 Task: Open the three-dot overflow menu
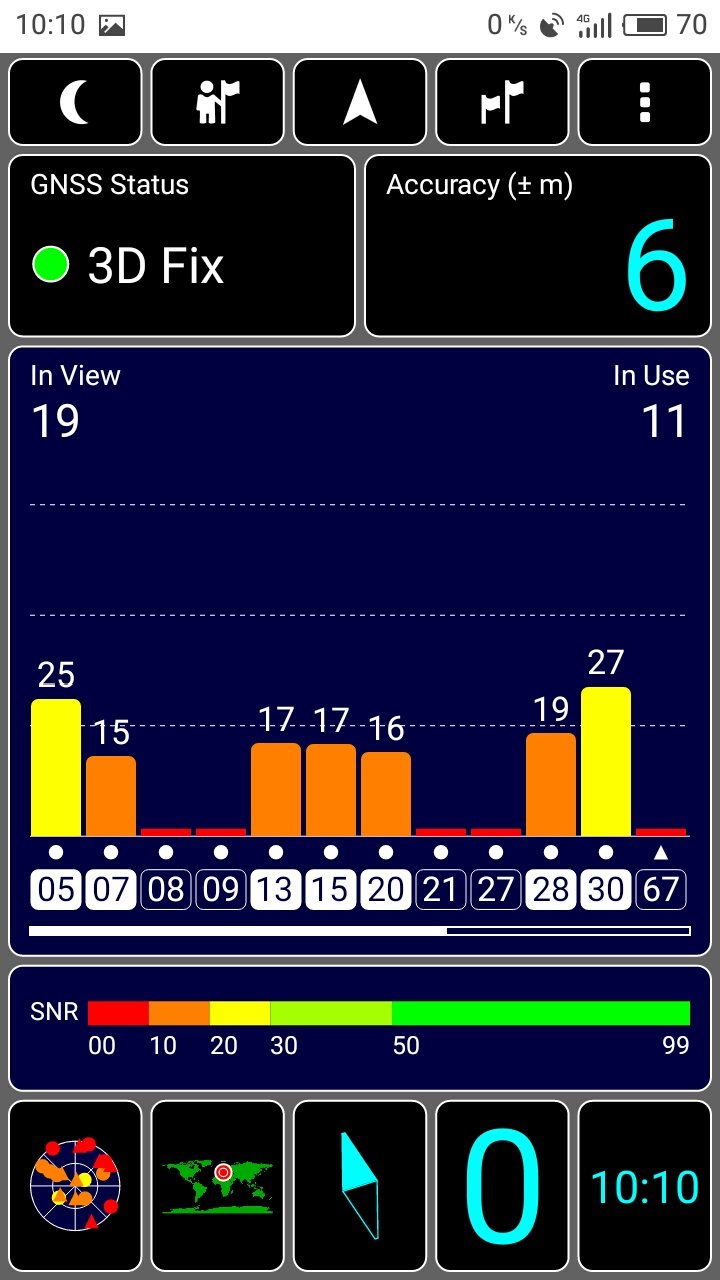[x=645, y=102]
